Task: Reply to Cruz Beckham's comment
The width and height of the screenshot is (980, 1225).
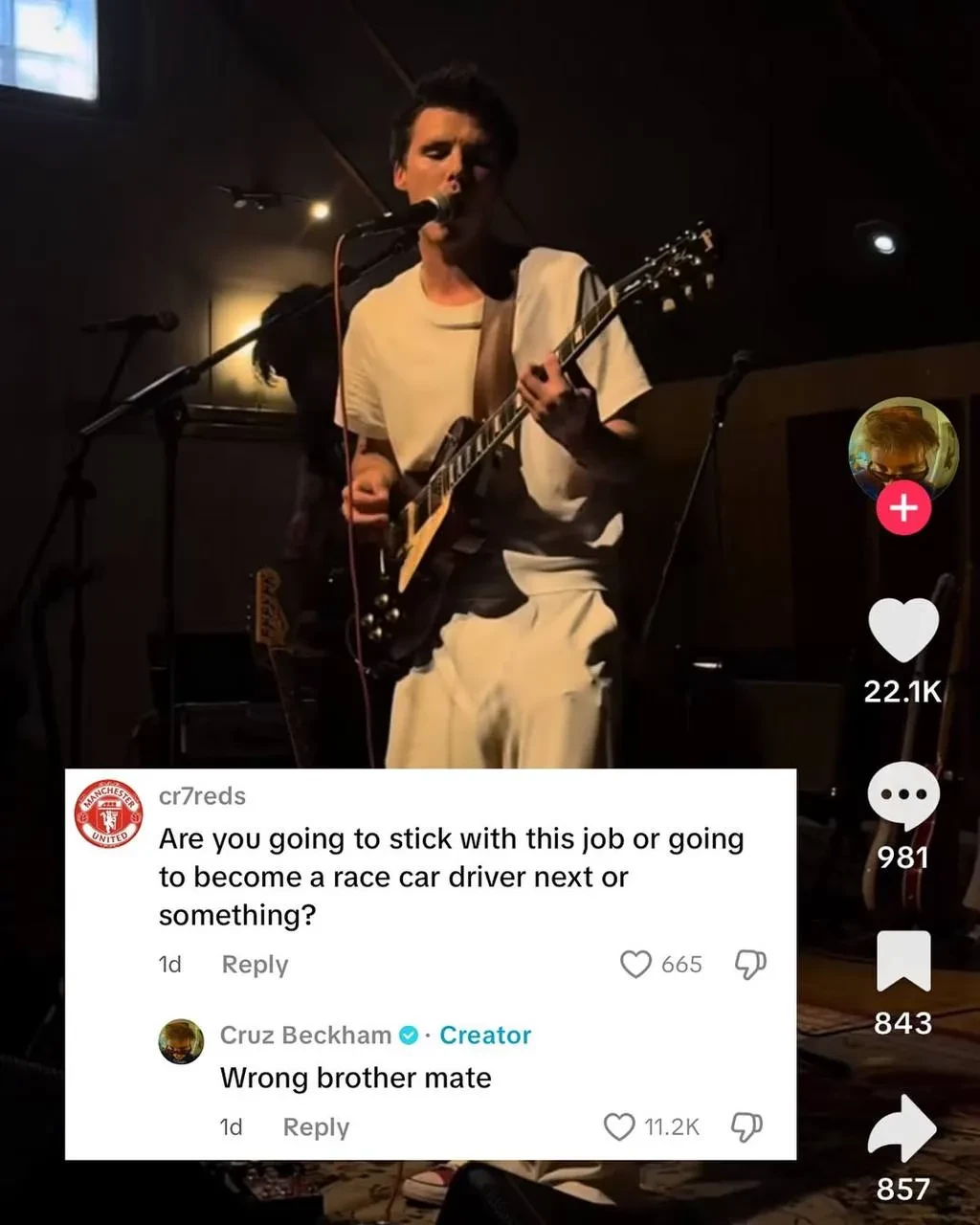Action: pos(316,1127)
